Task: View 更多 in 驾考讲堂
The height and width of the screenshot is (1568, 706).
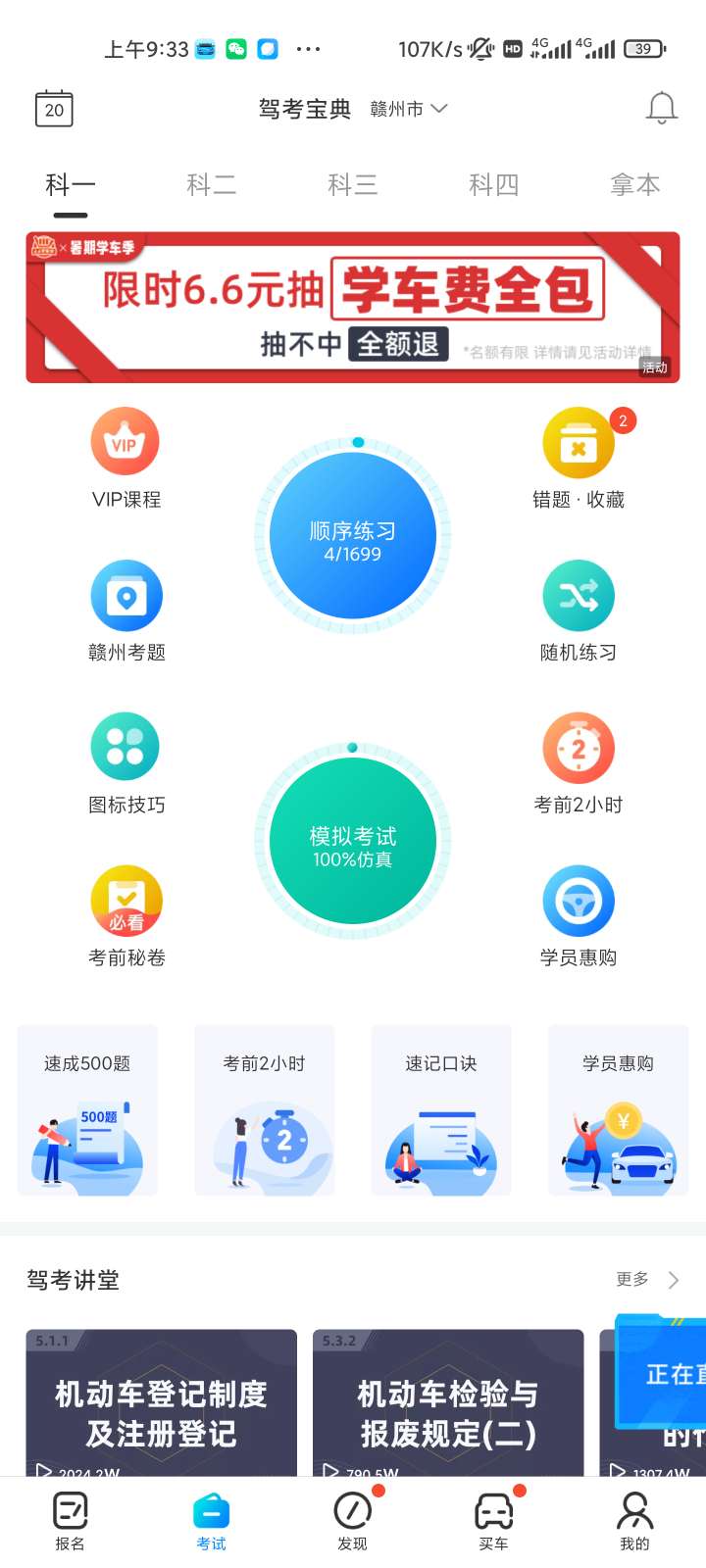Action: coord(646,1280)
